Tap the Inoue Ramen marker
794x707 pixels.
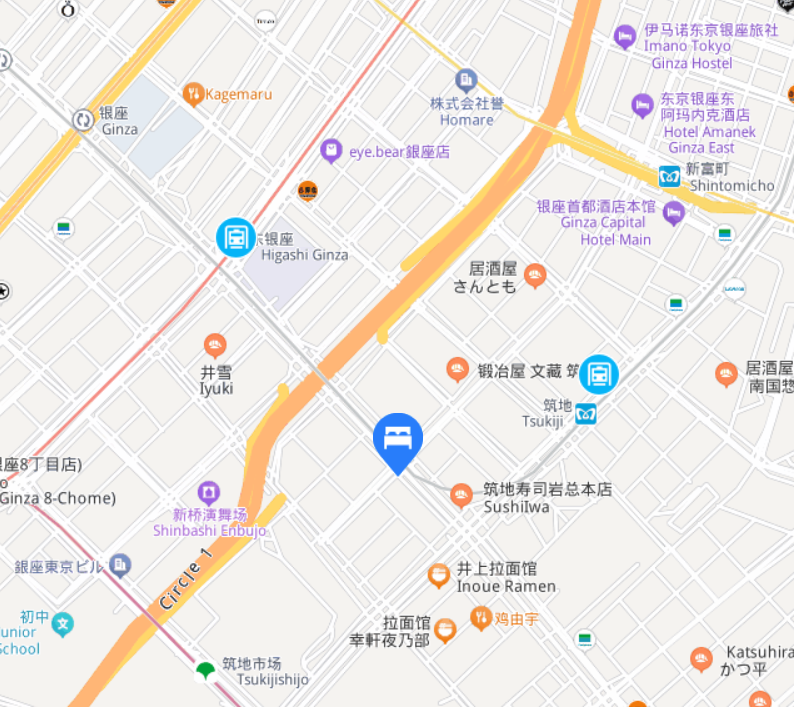click(438, 575)
